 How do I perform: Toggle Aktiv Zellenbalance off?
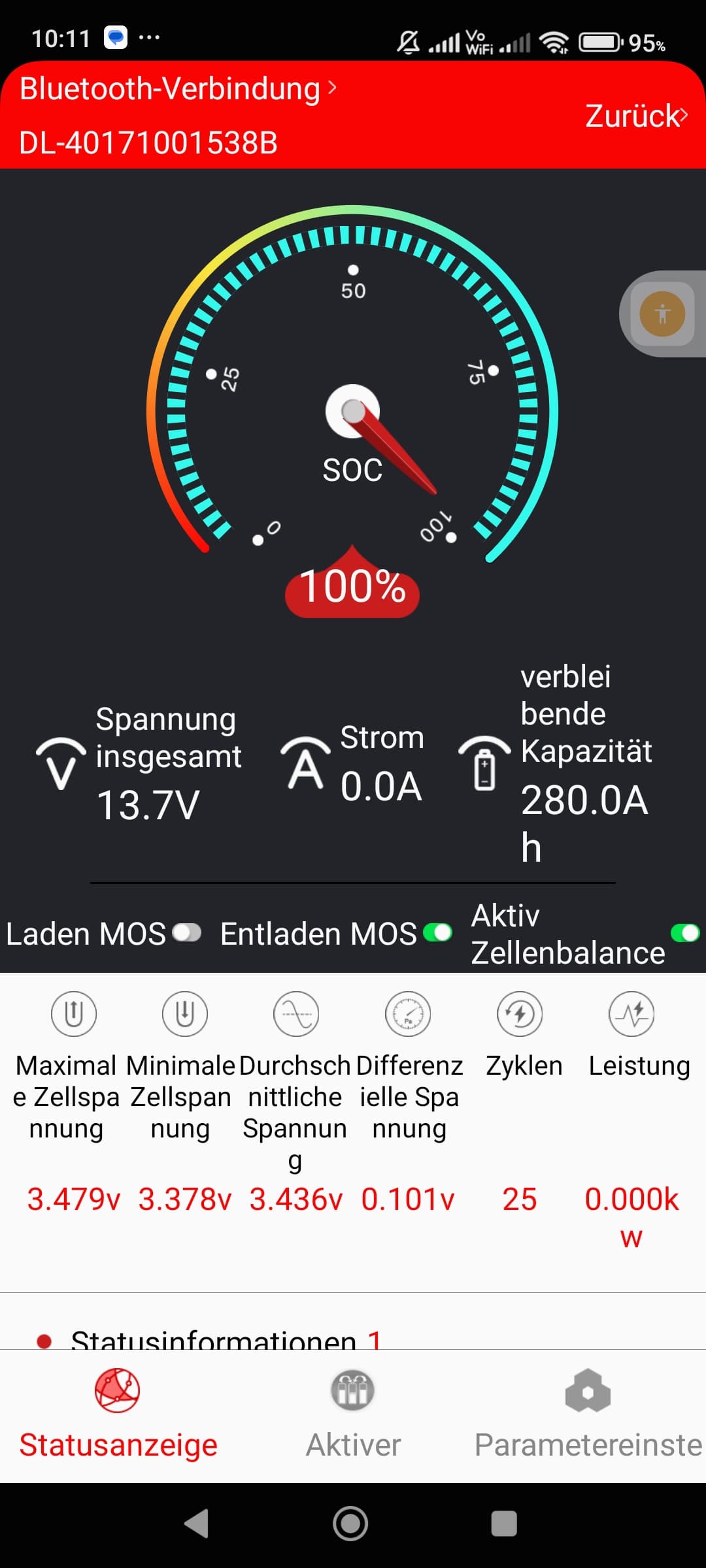[684, 933]
